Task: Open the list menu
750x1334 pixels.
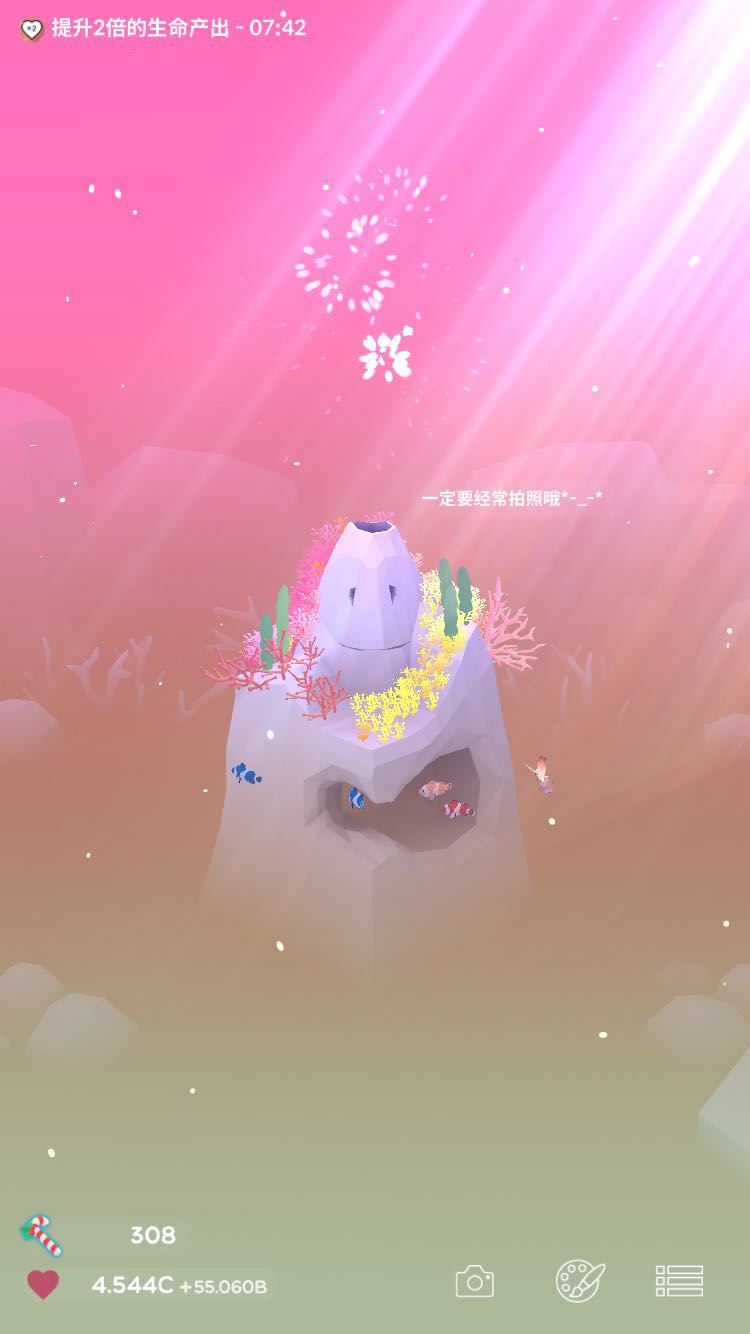Action: click(679, 1281)
